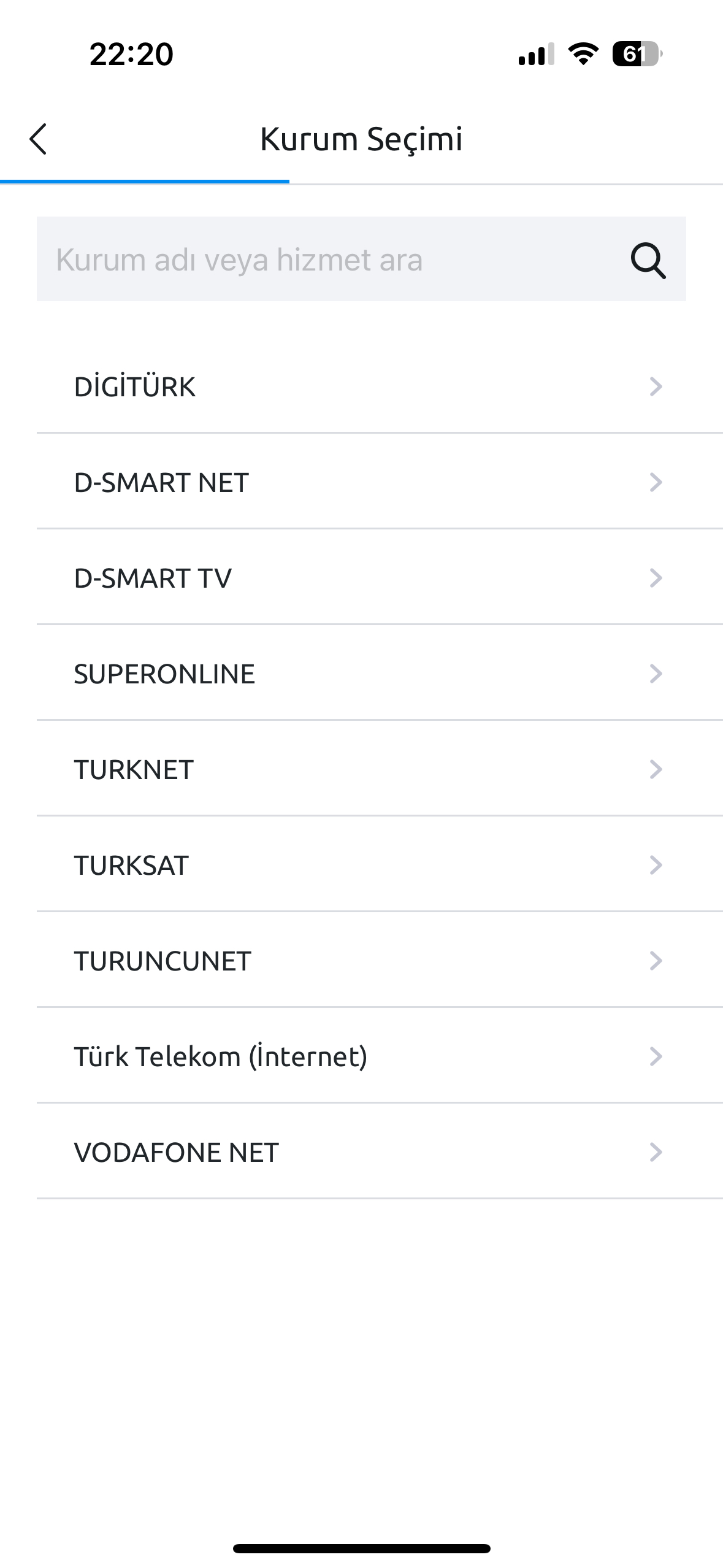723x1568 pixels.
Task: Focus the "Kurum adı veya hizmet ara" field
Action: tap(361, 259)
